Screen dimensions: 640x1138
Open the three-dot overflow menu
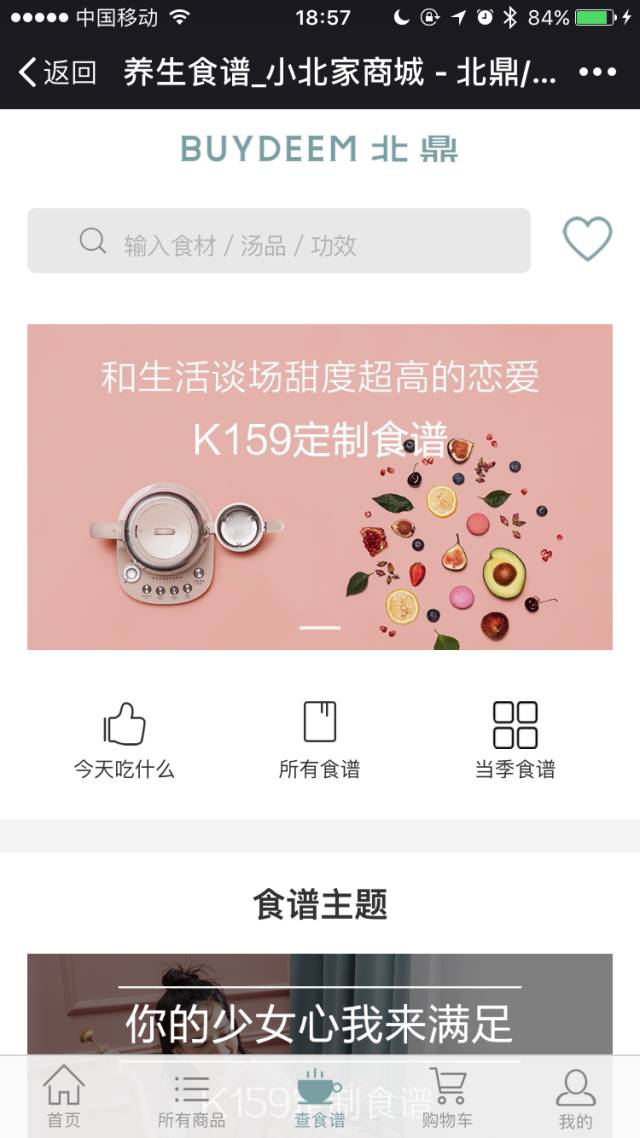click(x=597, y=72)
